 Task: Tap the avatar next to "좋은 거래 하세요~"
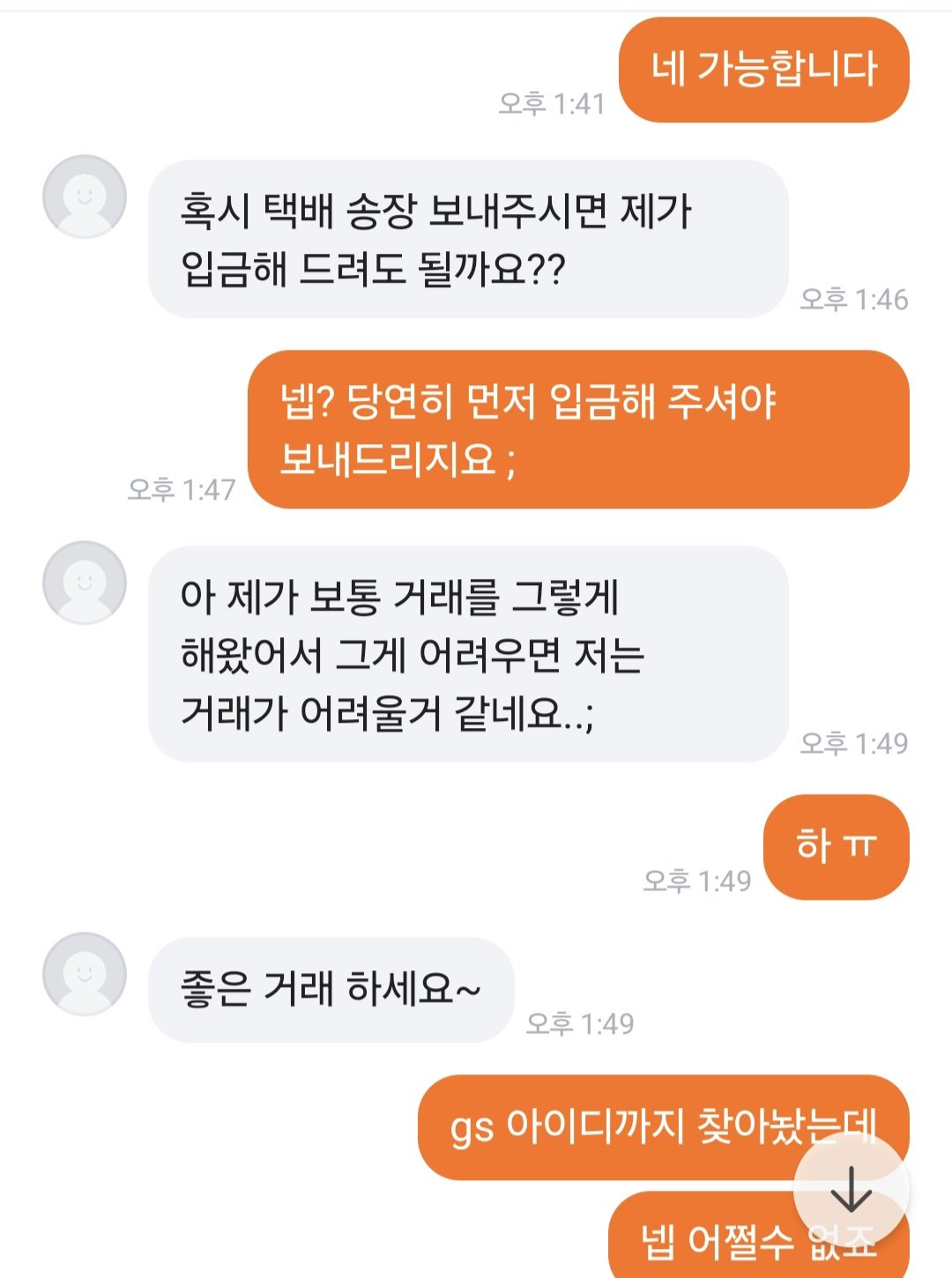coord(85,974)
